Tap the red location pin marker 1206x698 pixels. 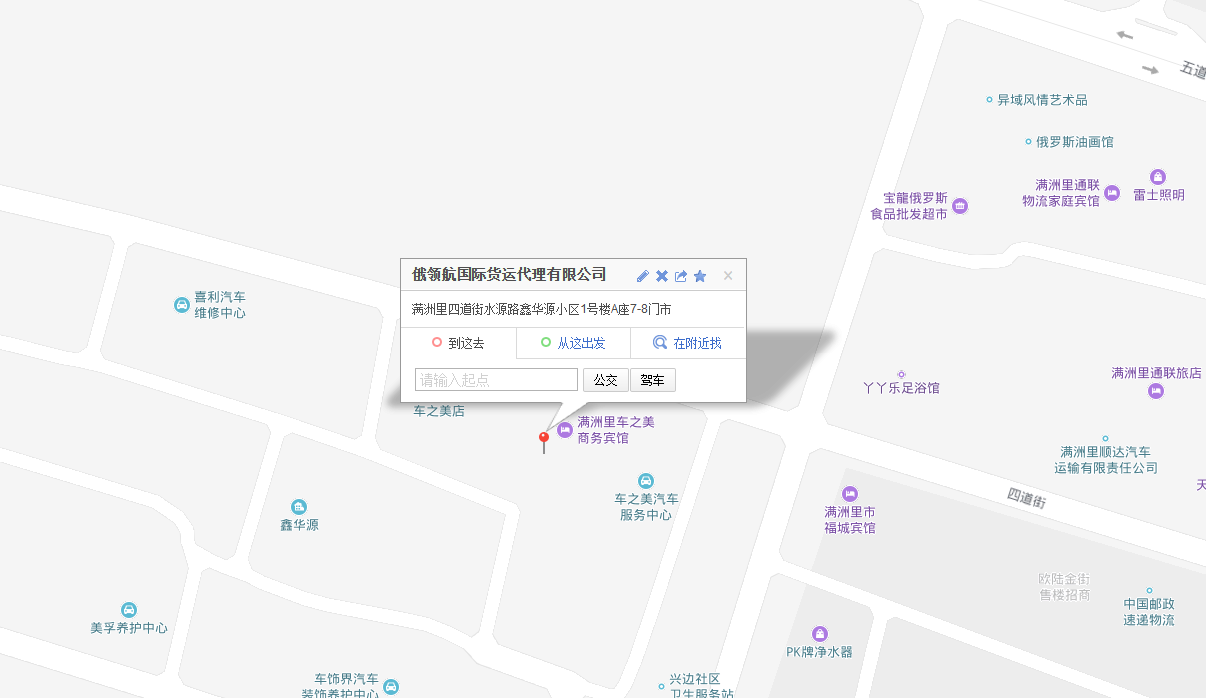pos(544,438)
